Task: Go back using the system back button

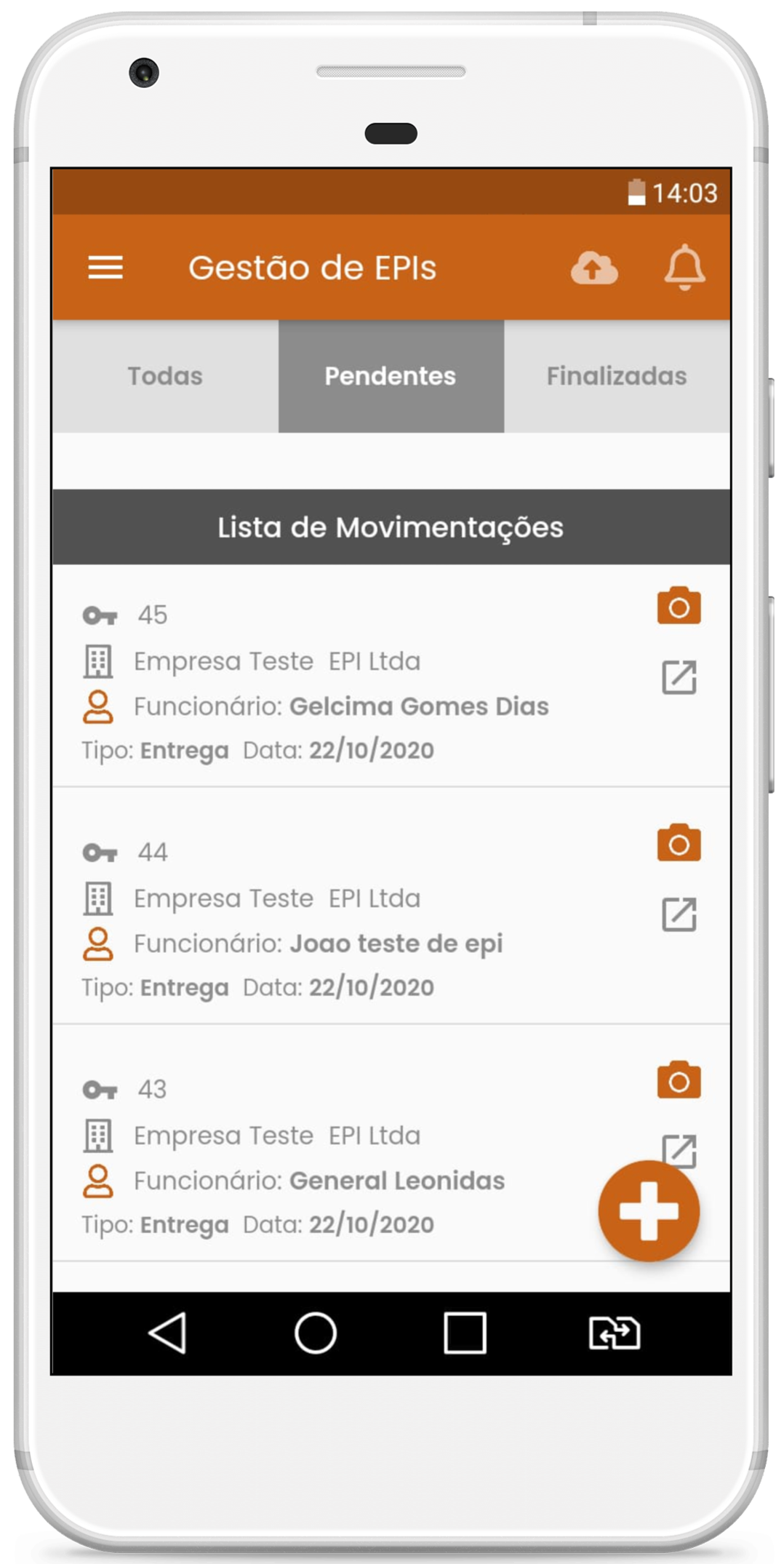Action: point(168,1333)
